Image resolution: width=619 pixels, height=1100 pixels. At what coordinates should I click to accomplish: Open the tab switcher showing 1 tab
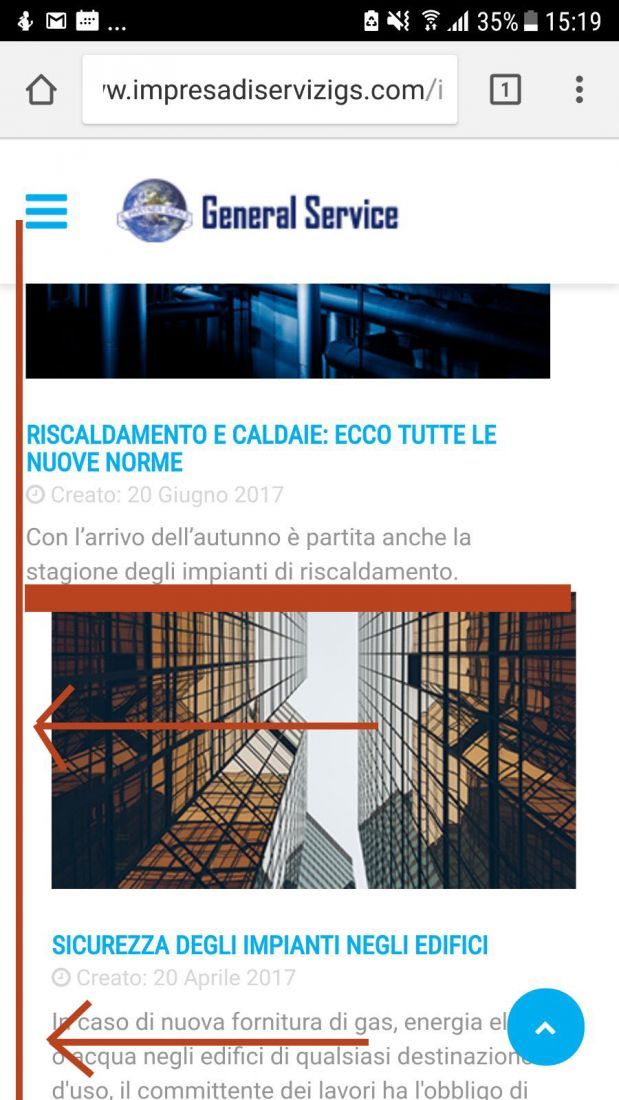(x=505, y=90)
